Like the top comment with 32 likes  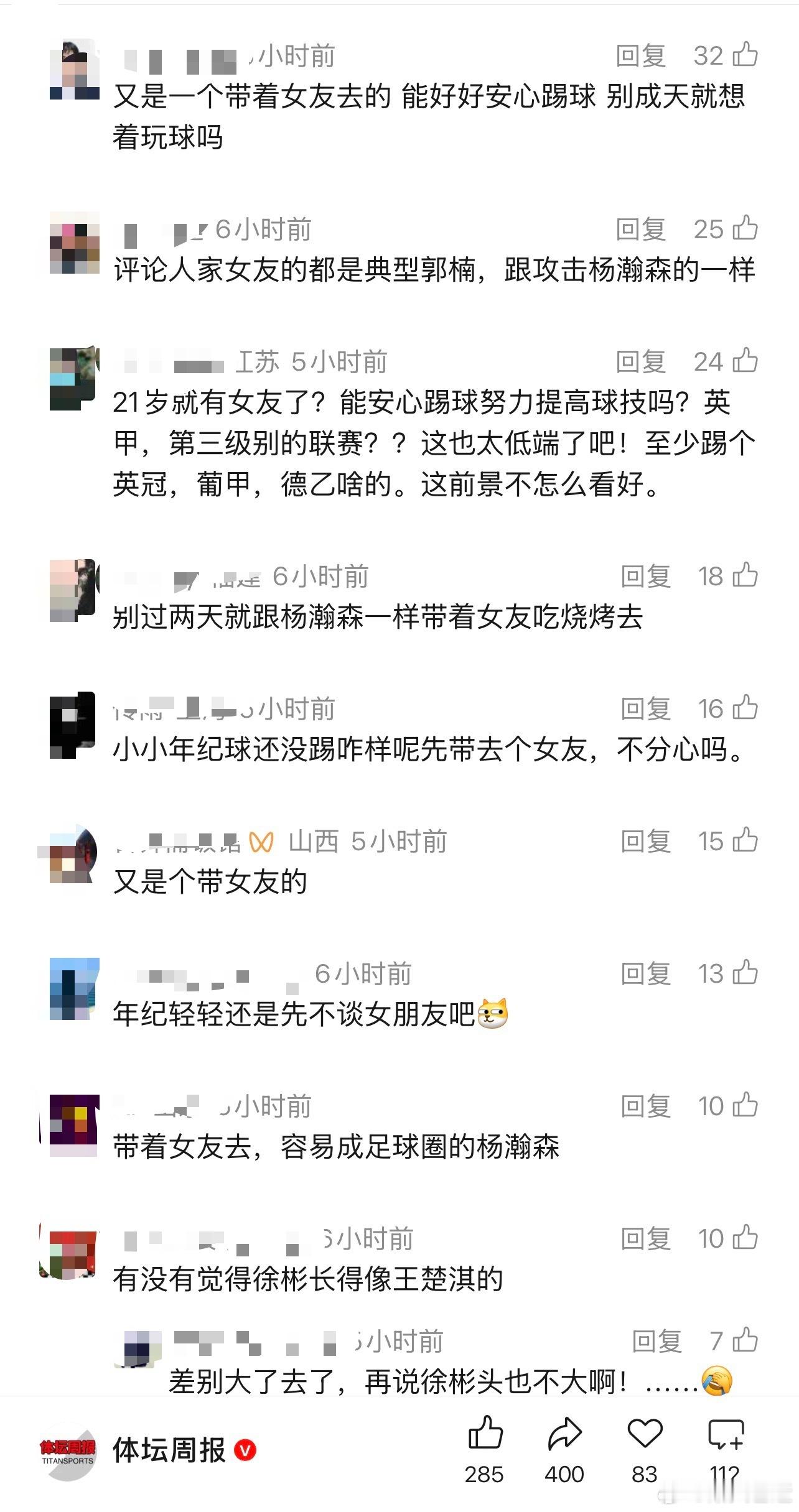747,56
